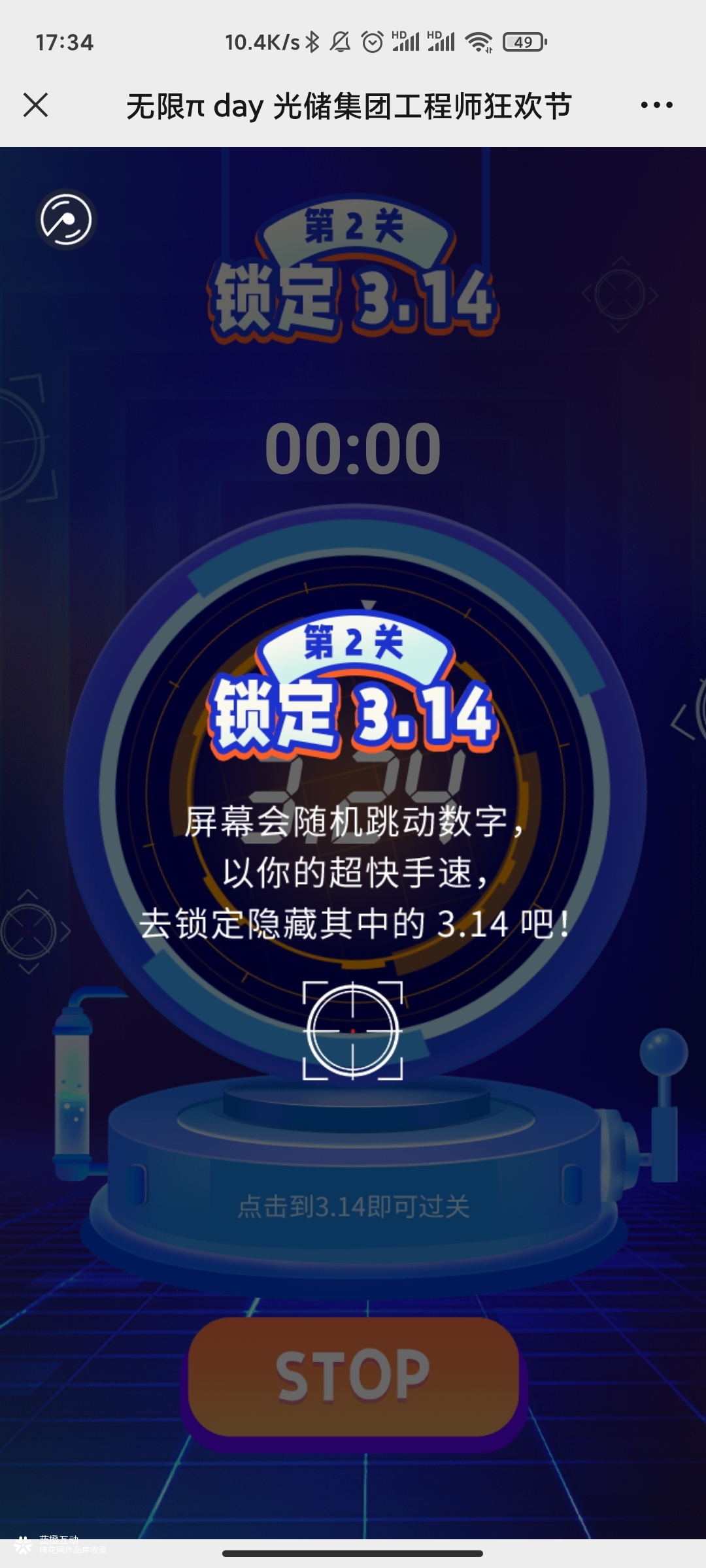The height and width of the screenshot is (1568, 706).
Task: Open the three-dot overflow menu
Action: pyautogui.click(x=656, y=105)
